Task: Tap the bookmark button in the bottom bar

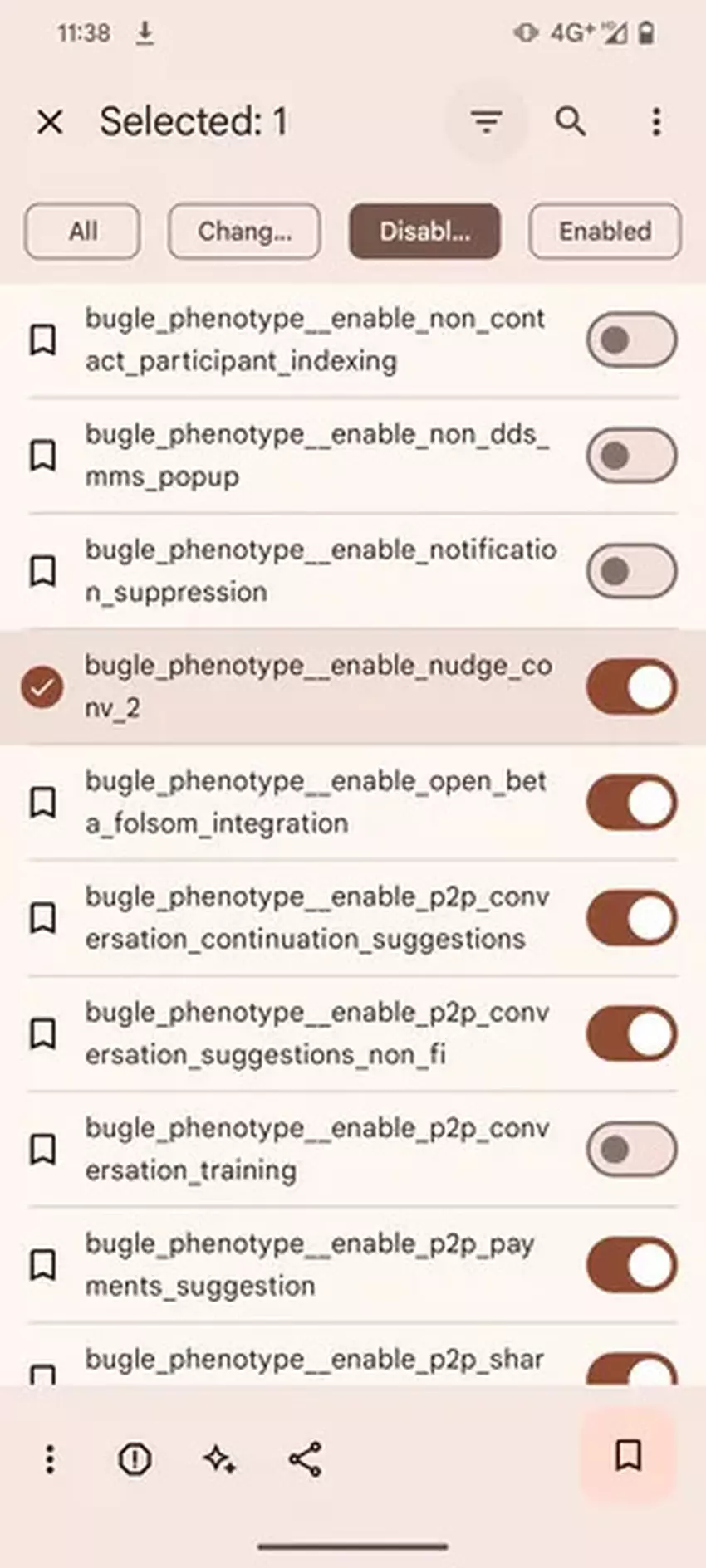Action: click(628, 1455)
